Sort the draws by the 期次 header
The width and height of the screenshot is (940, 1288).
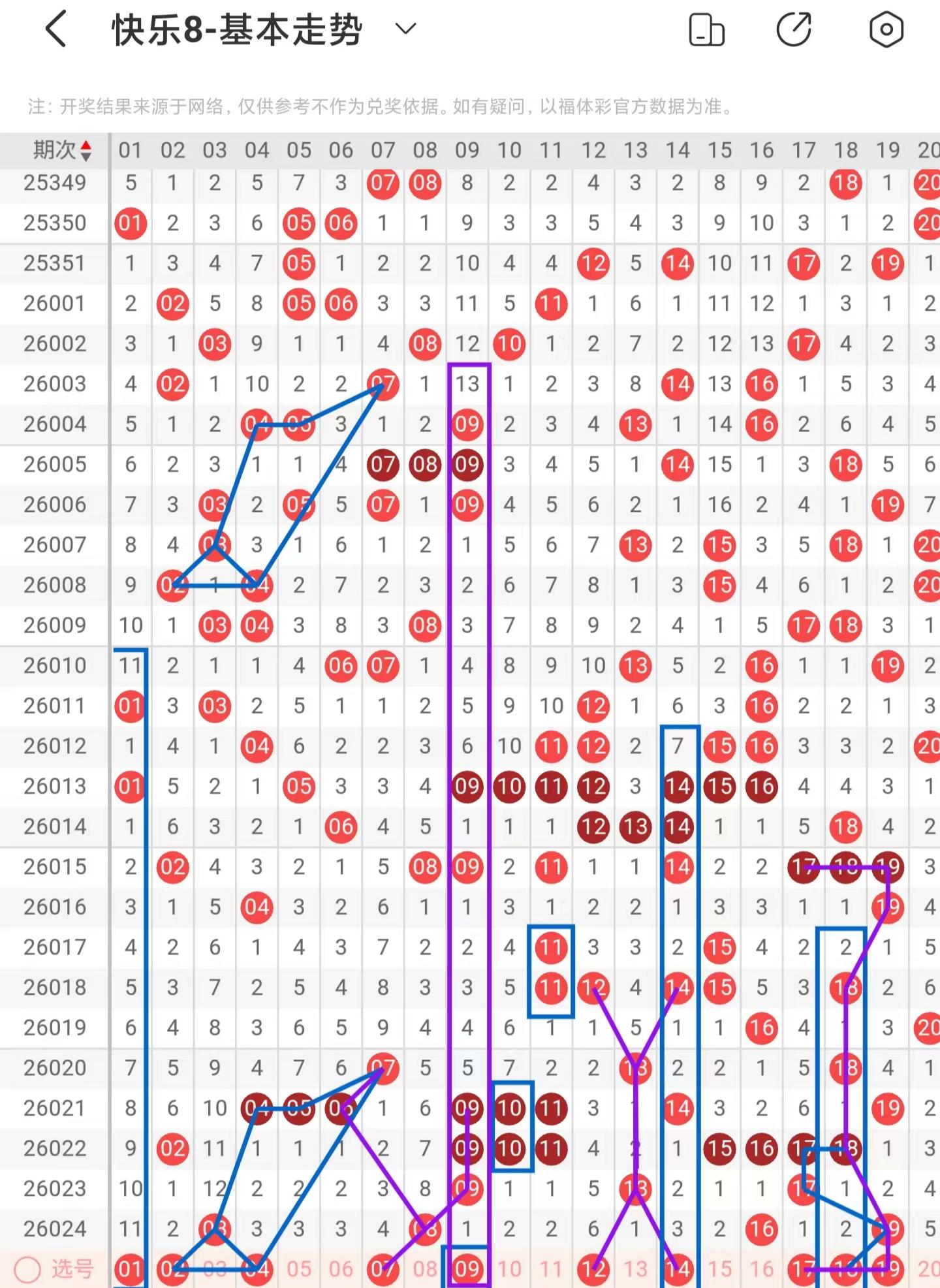(x=62, y=150)
